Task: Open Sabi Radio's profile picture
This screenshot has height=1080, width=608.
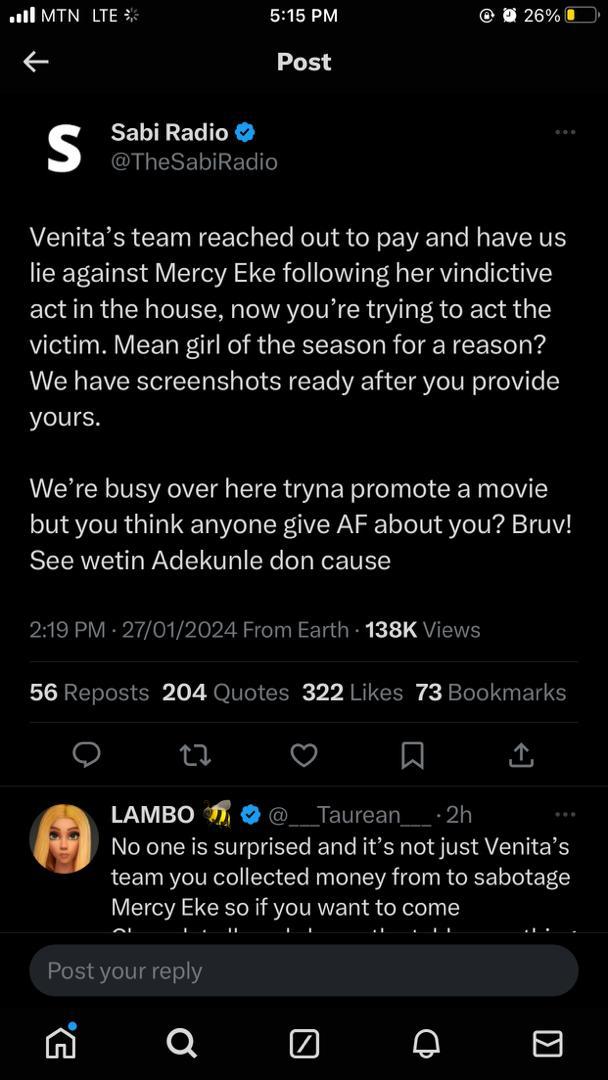Action: pos(64,148)
